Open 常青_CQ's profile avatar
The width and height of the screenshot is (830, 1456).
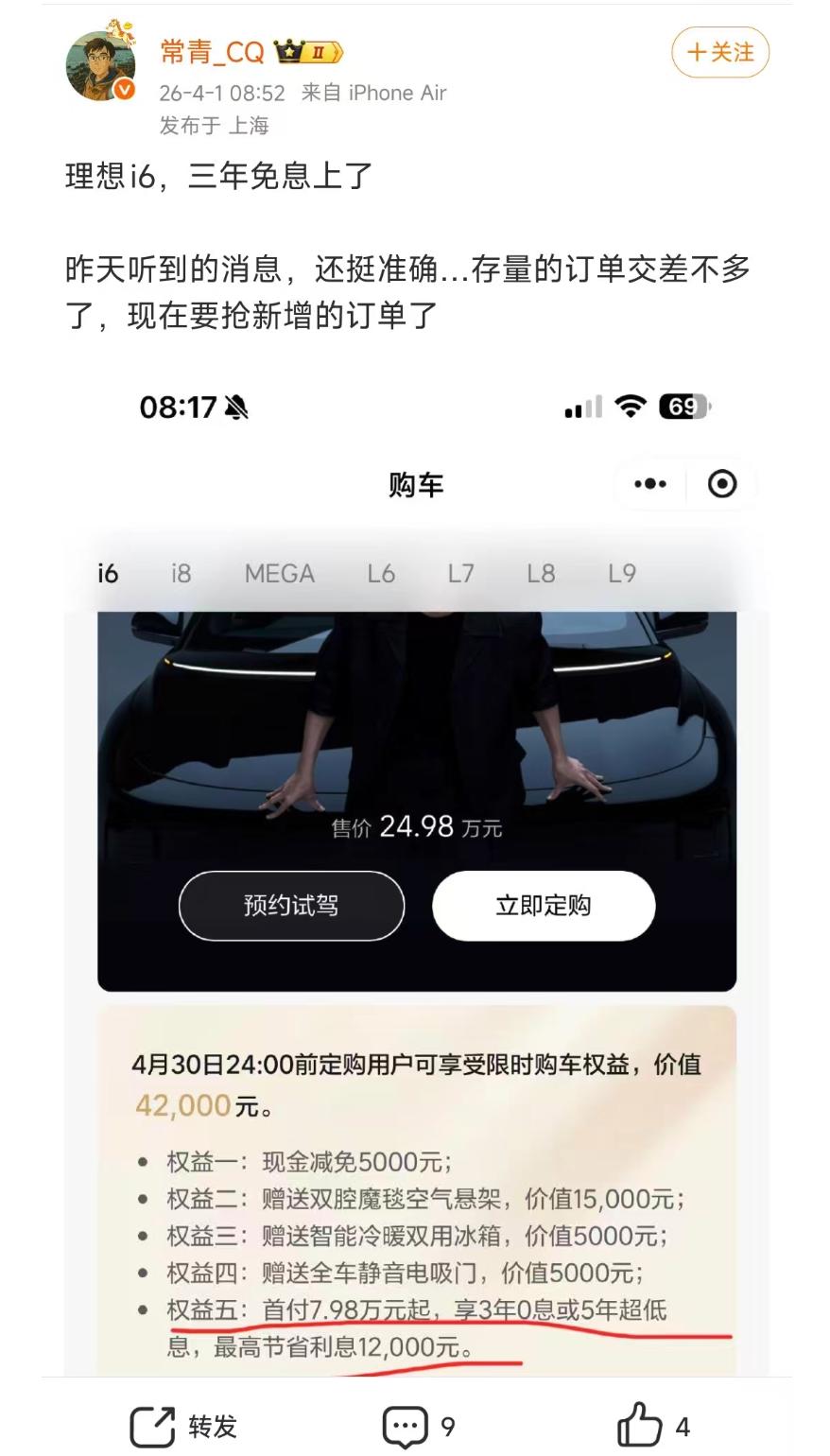coord(100,64)
